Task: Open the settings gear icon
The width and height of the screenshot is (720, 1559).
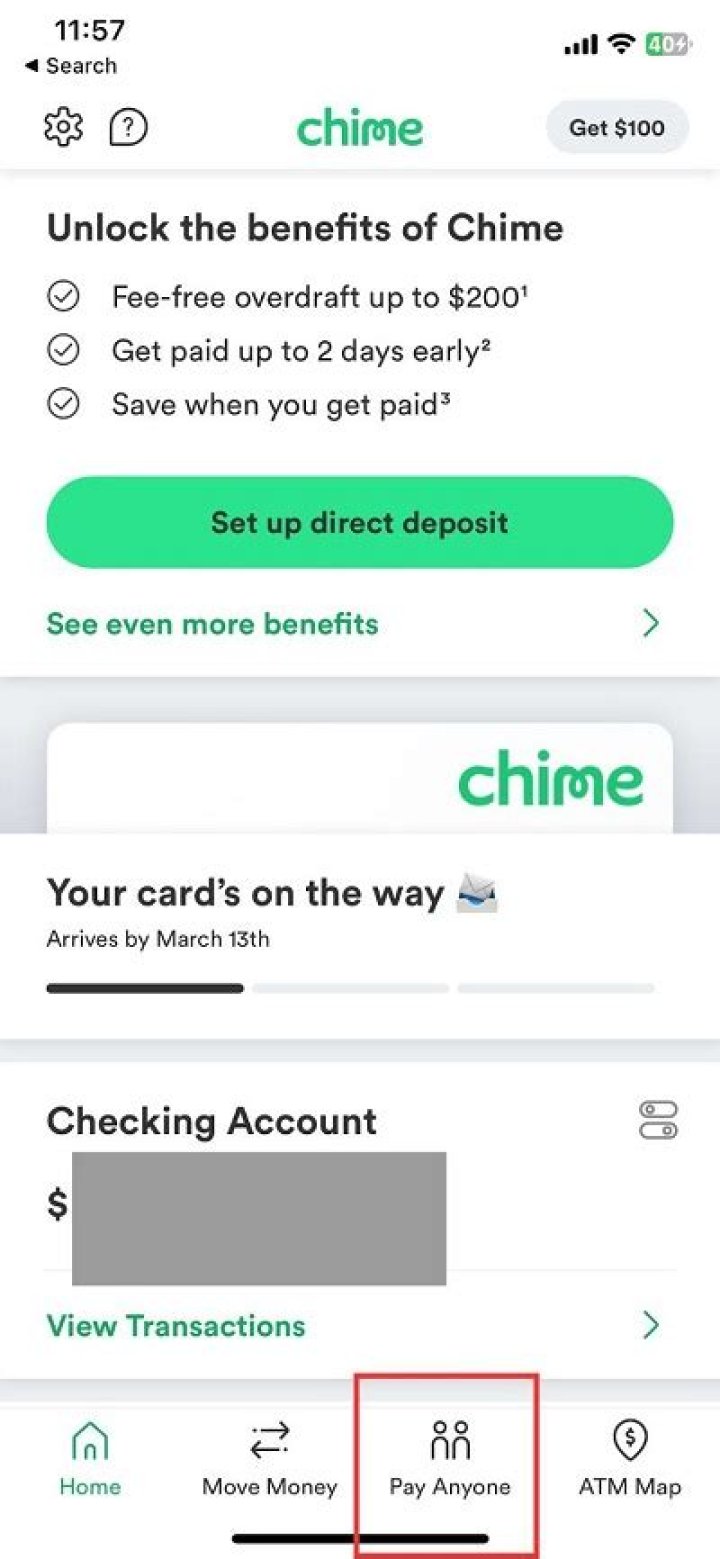Action: tap(64, 128)
